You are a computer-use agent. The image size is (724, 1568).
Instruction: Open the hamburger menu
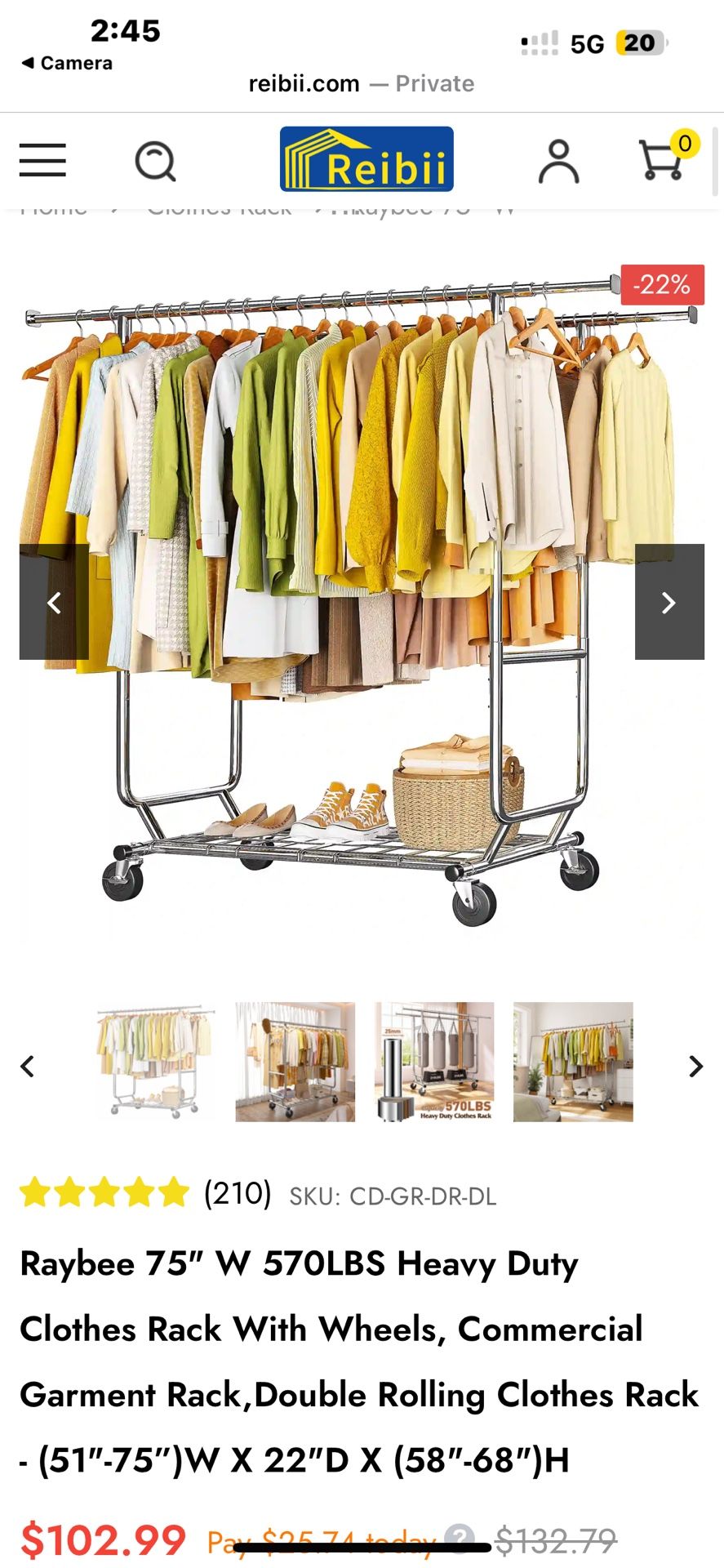42,160
